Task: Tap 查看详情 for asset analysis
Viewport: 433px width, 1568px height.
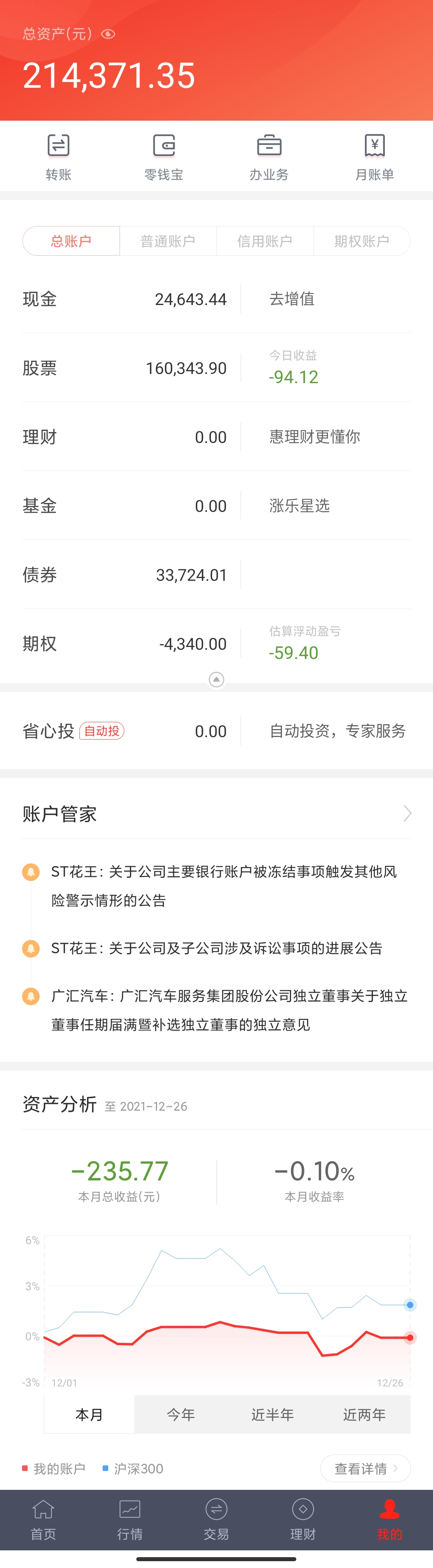Action: [365, 1468]
